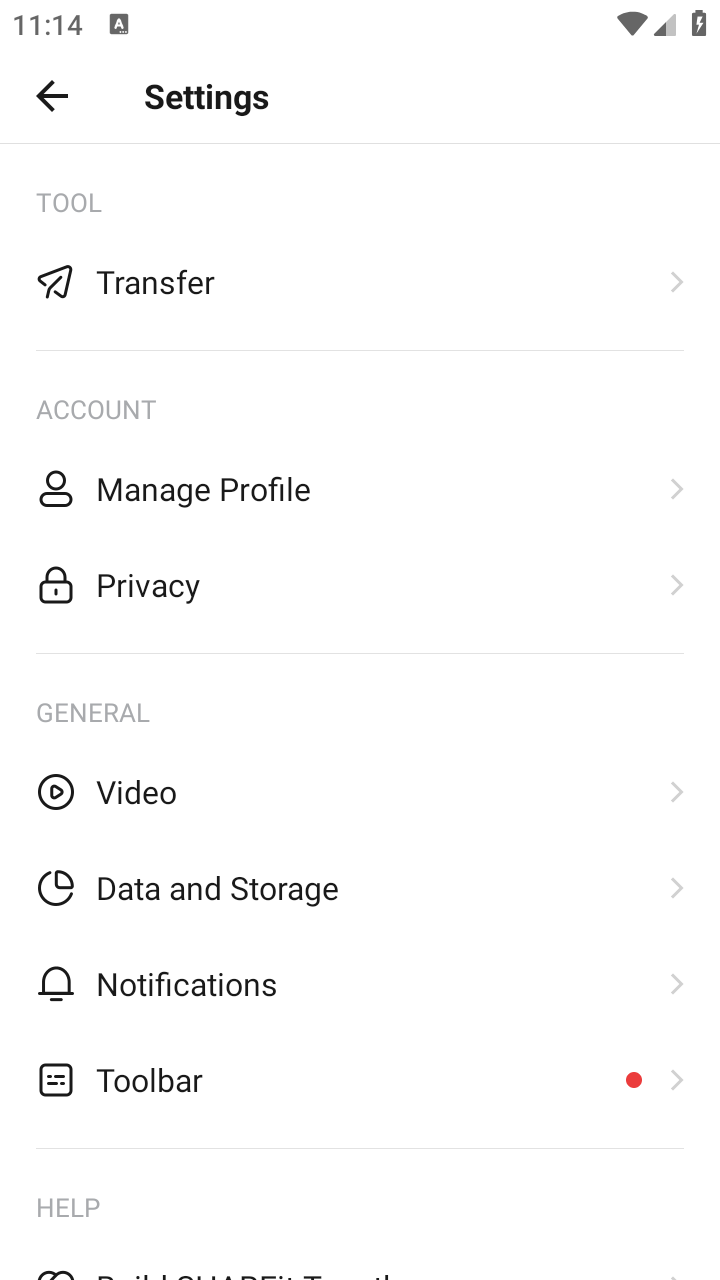
Task: Select the Transfer paper plane icon
Action: pyautogui.click(x=56, y=282)
